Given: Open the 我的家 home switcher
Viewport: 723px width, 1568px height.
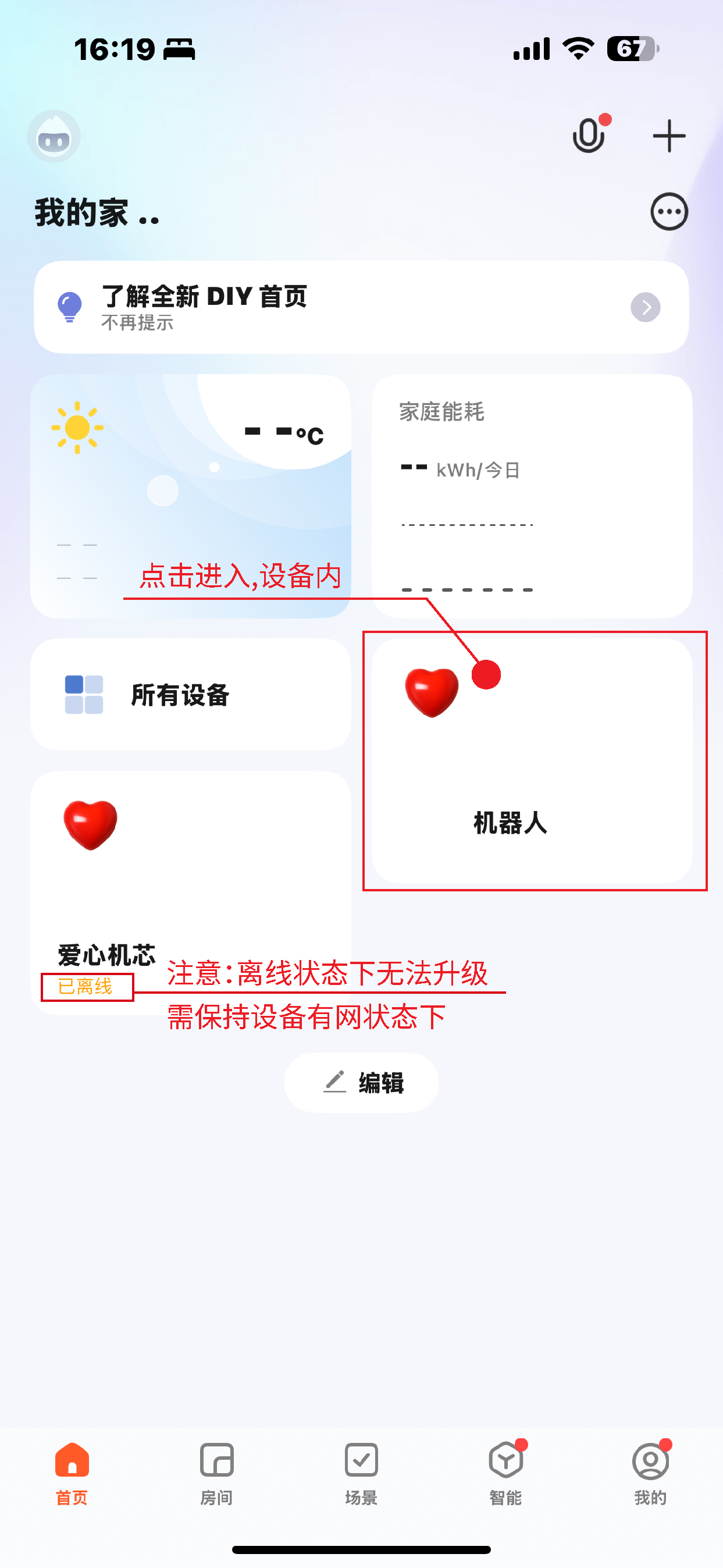Looking at the screenshot, I should pos(97,213).
